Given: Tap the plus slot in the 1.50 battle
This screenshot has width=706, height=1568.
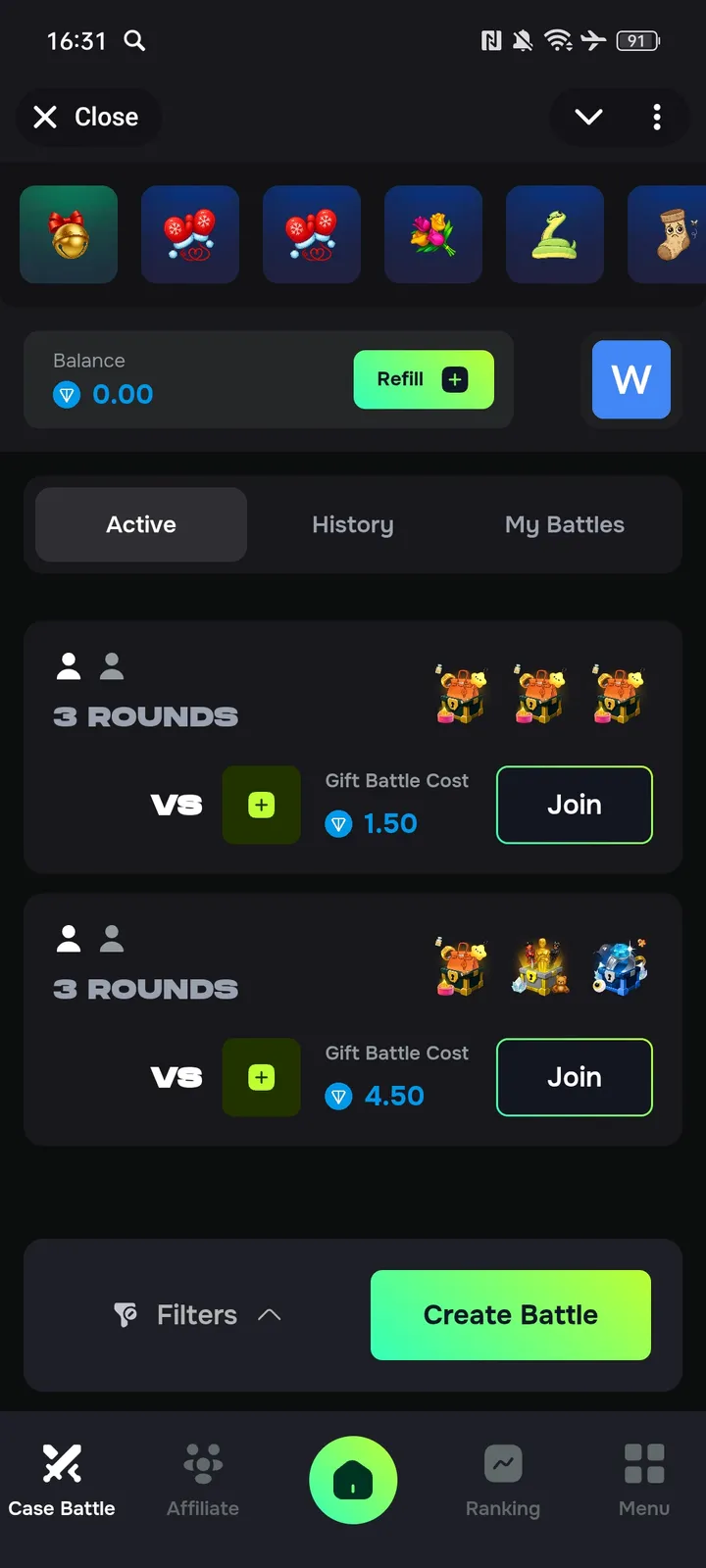Looking at the screenshot, I should [261, 805].
